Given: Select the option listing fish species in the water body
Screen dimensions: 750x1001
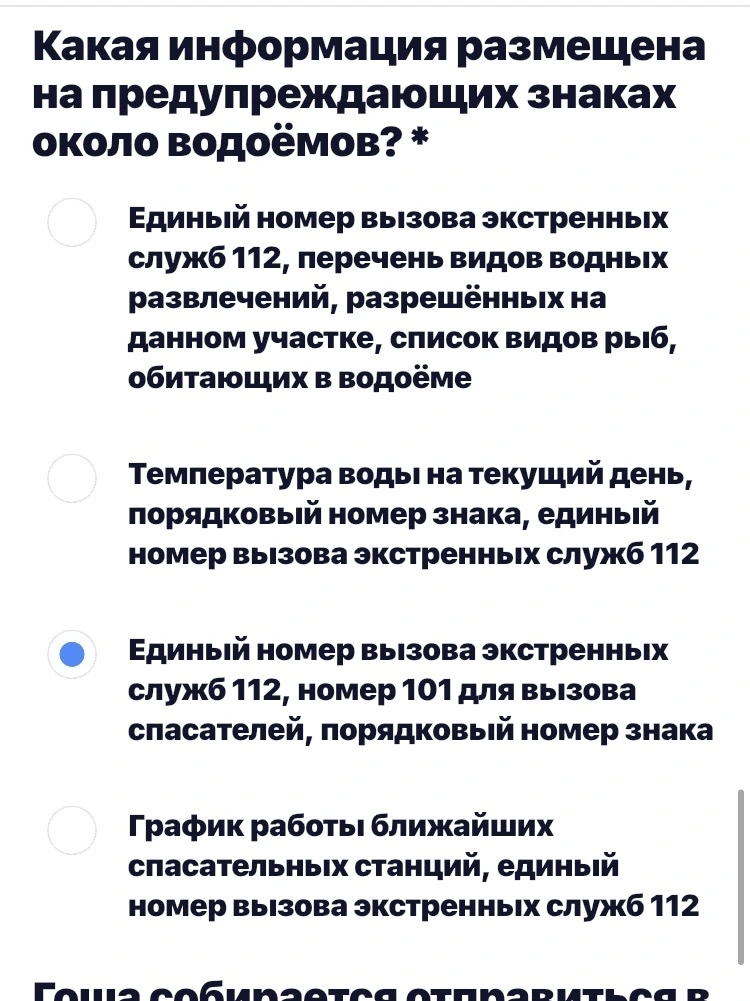Looking at the screenshot, I should pos(72,222).
